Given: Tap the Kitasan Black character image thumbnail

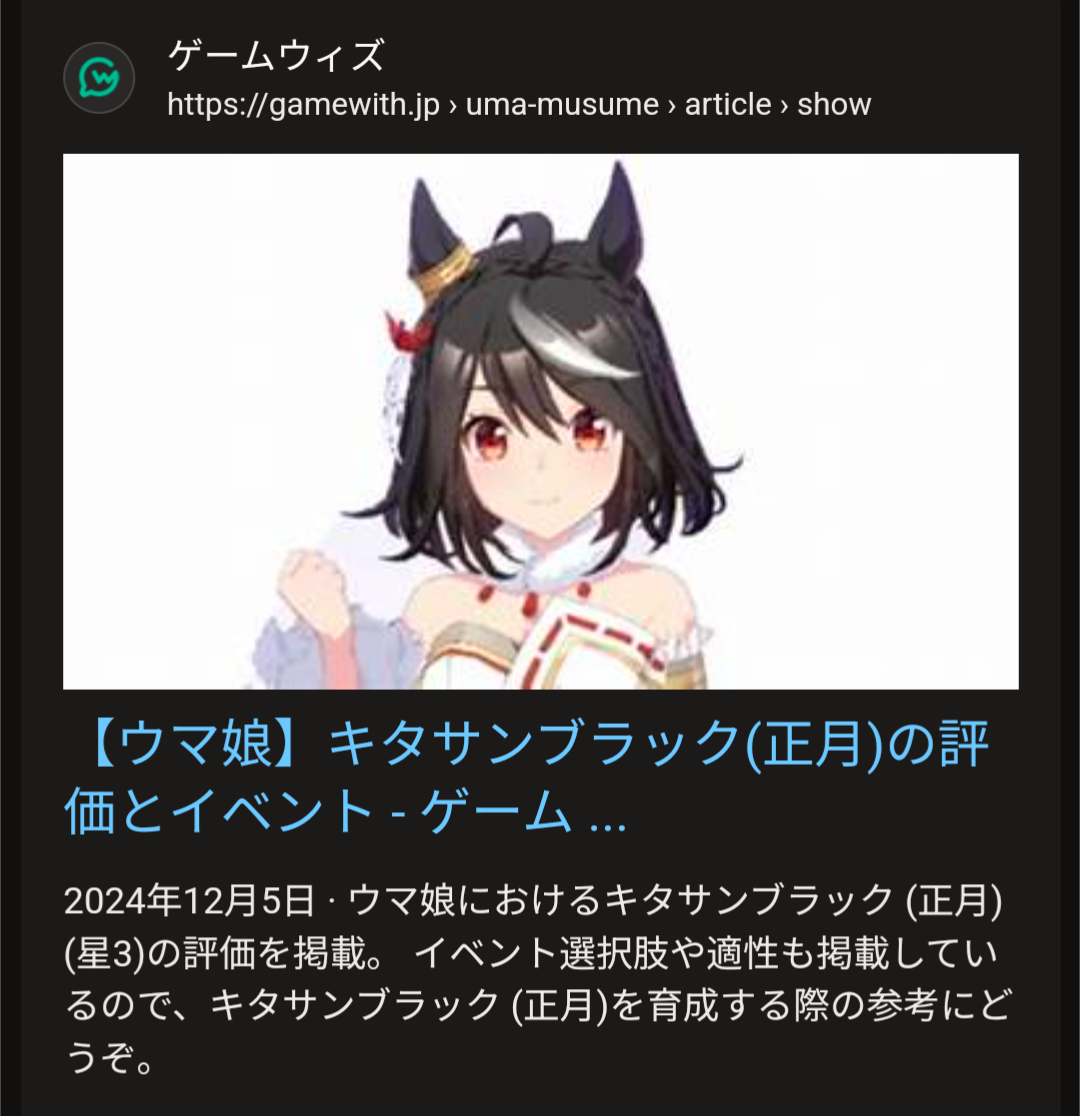Looking at the screenshot, I should (540, 421).
